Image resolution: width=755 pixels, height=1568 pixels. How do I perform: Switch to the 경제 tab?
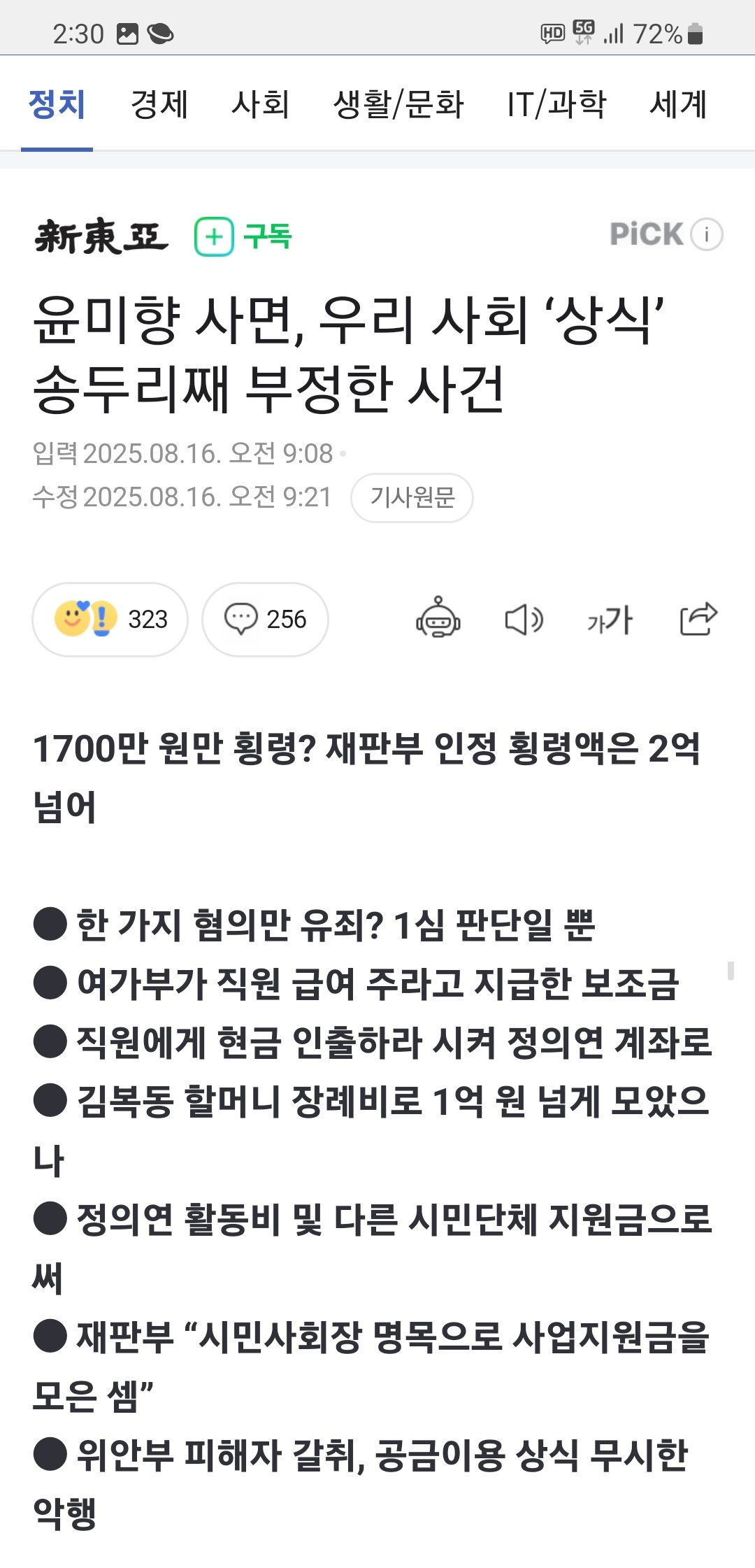(159, 105)
